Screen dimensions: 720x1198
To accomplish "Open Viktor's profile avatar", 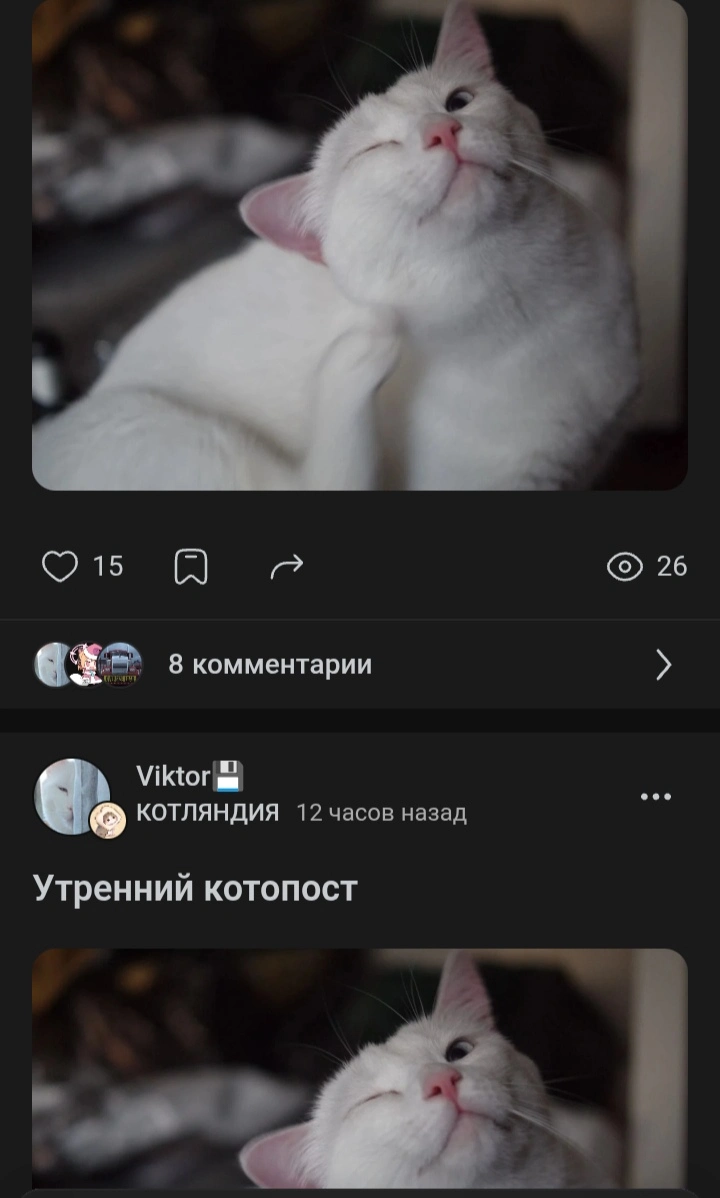I will pos(72,795).
